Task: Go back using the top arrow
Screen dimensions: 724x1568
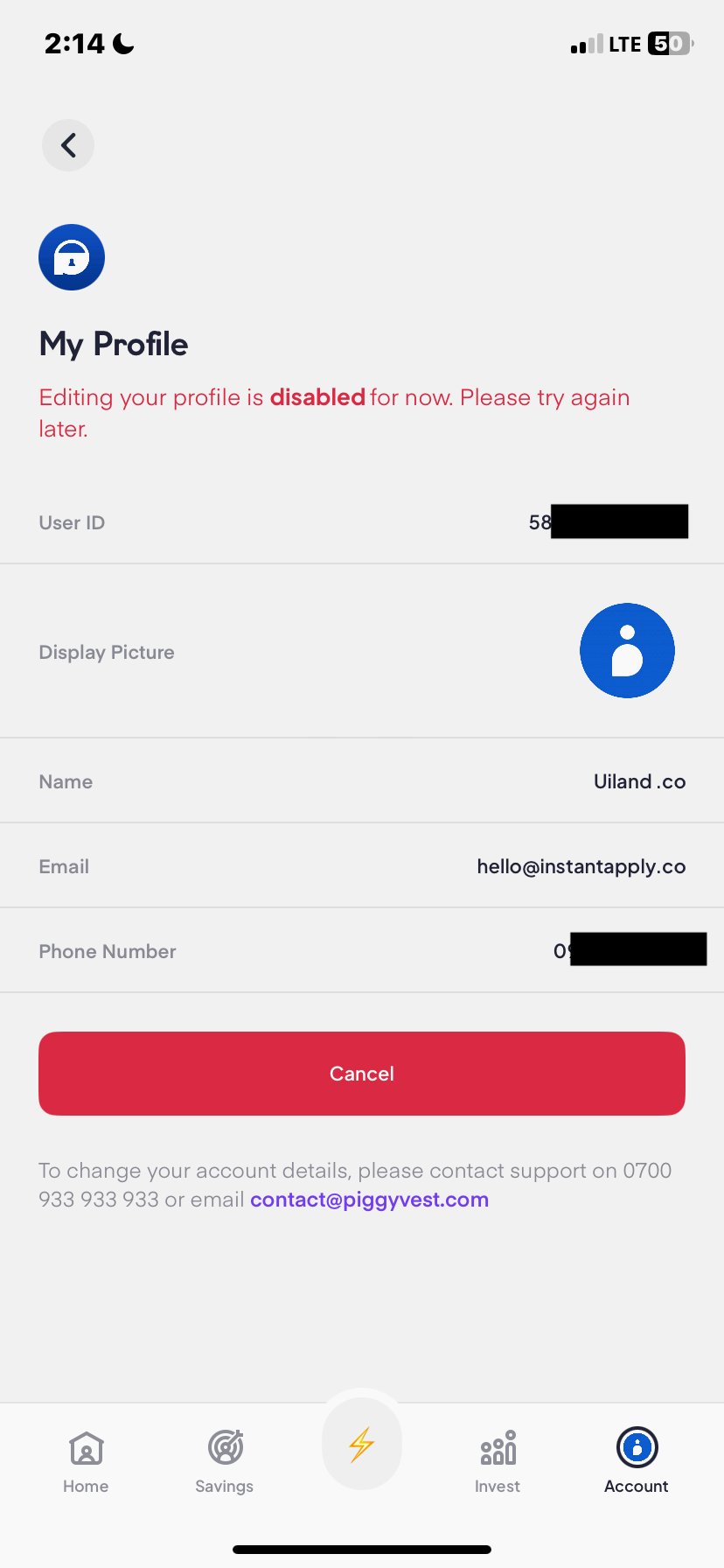Action: pyautogui.click(x=68, y=145)
